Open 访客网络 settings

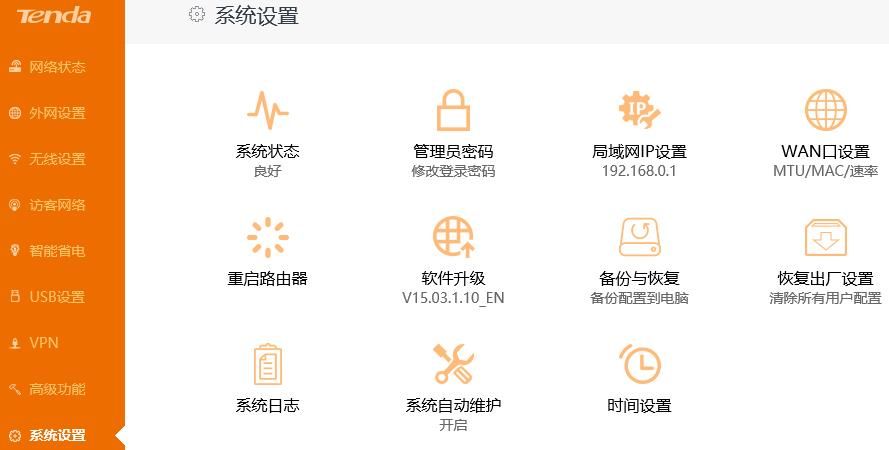pos(56,205)
